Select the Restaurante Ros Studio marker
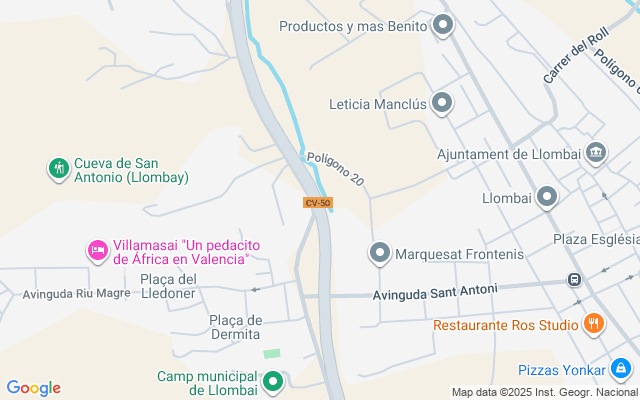The width and height of the screenshot is (640, 400). tap(594, 324)
